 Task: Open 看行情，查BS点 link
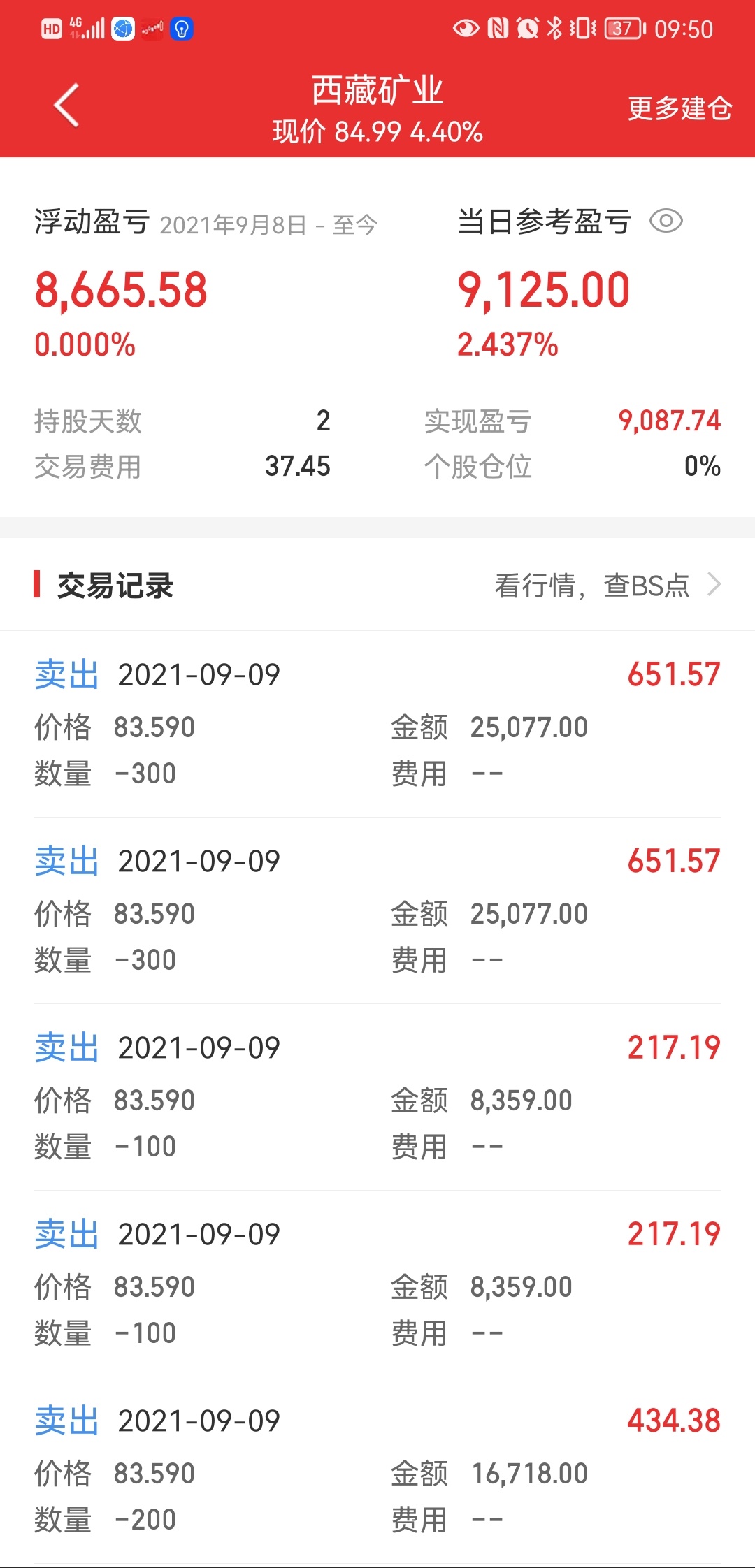click(x=607, y=585)
